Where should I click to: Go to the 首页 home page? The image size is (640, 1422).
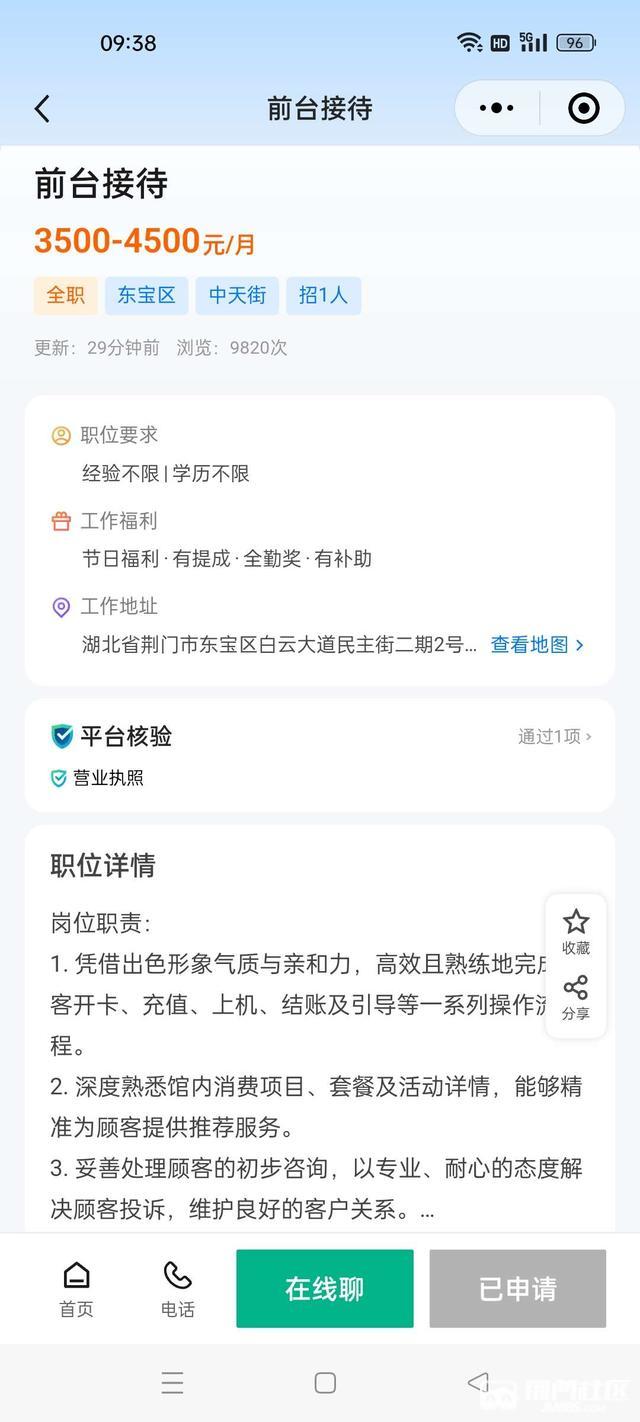pyautogui.click(x=77, y=1288)
